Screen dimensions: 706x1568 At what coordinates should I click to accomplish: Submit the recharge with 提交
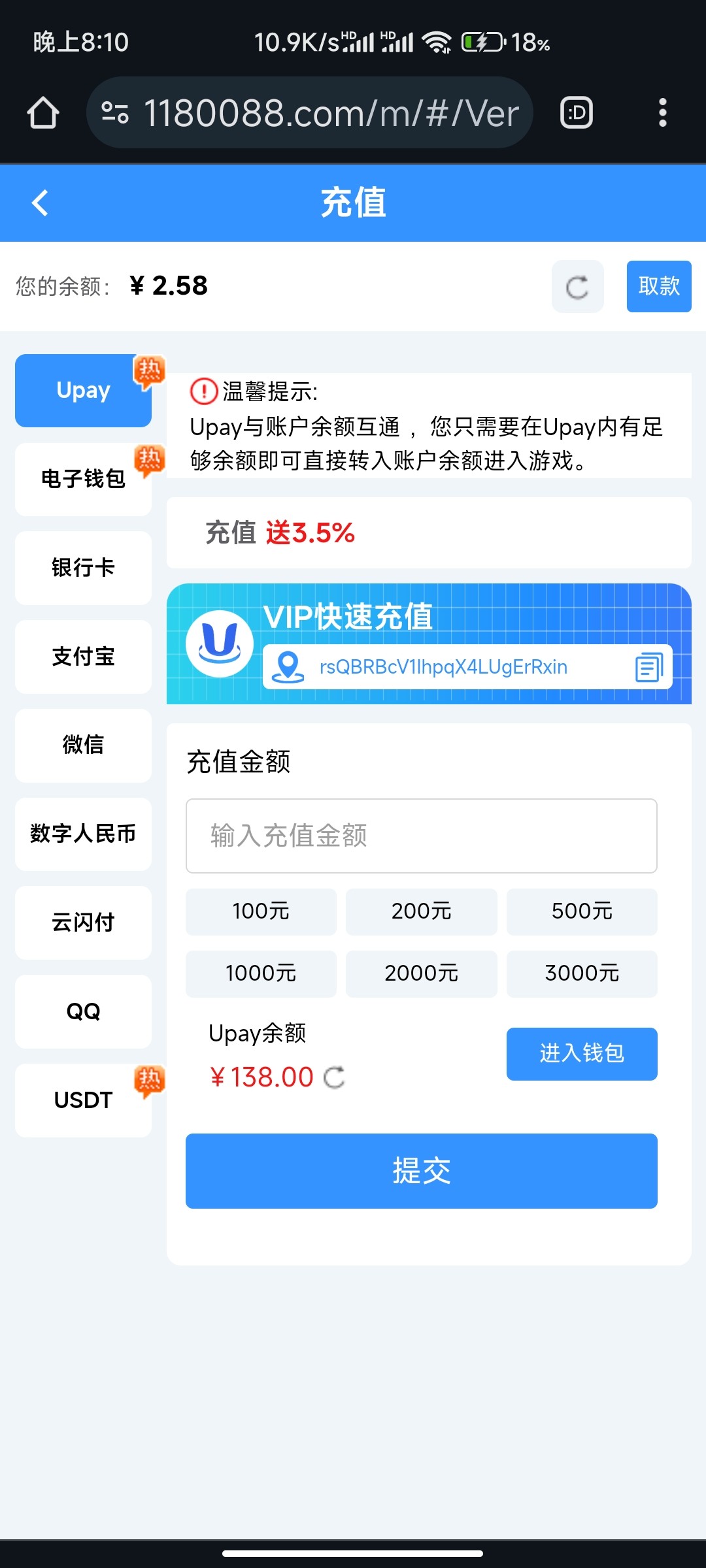pyautogui.click(x=422, y=1171)
